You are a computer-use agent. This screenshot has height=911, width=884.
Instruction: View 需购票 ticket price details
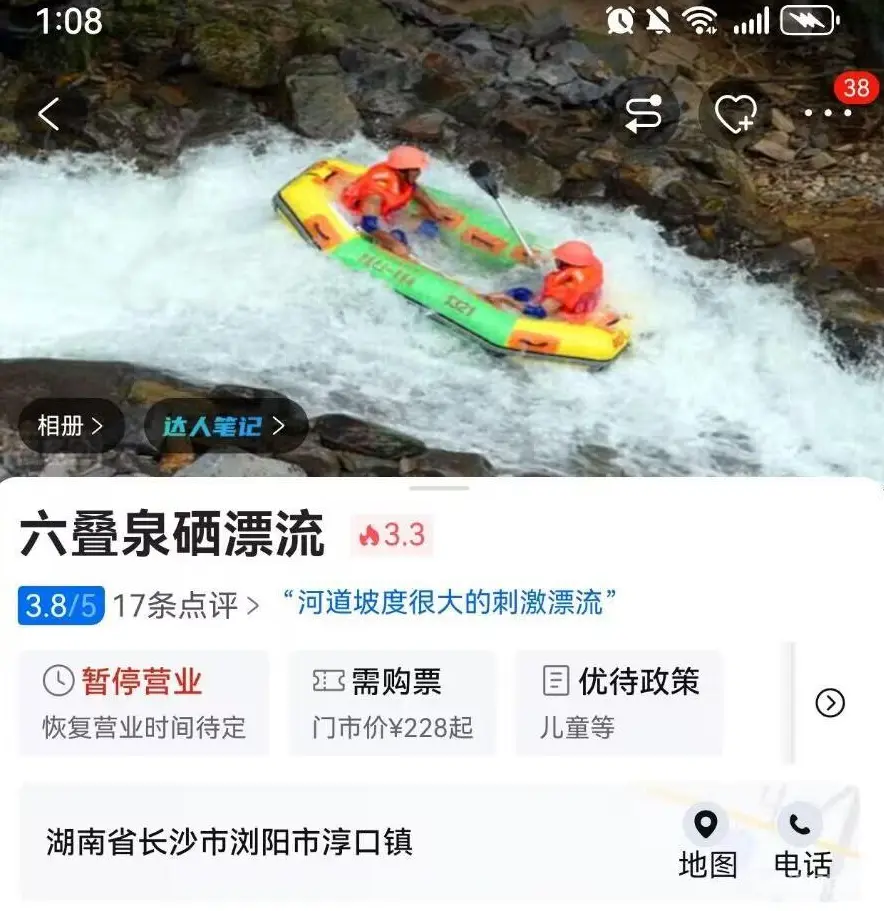pyautogui.click(x=393, y=703)
